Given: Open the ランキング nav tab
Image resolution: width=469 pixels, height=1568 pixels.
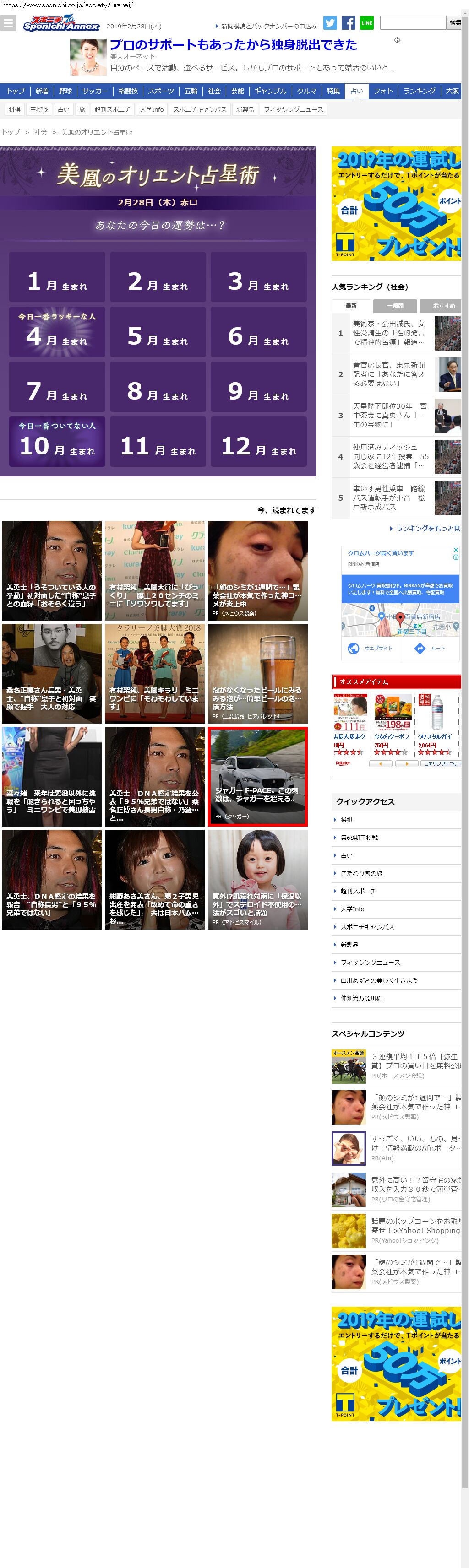Looking at the screenshot, I should click(419, 91).
